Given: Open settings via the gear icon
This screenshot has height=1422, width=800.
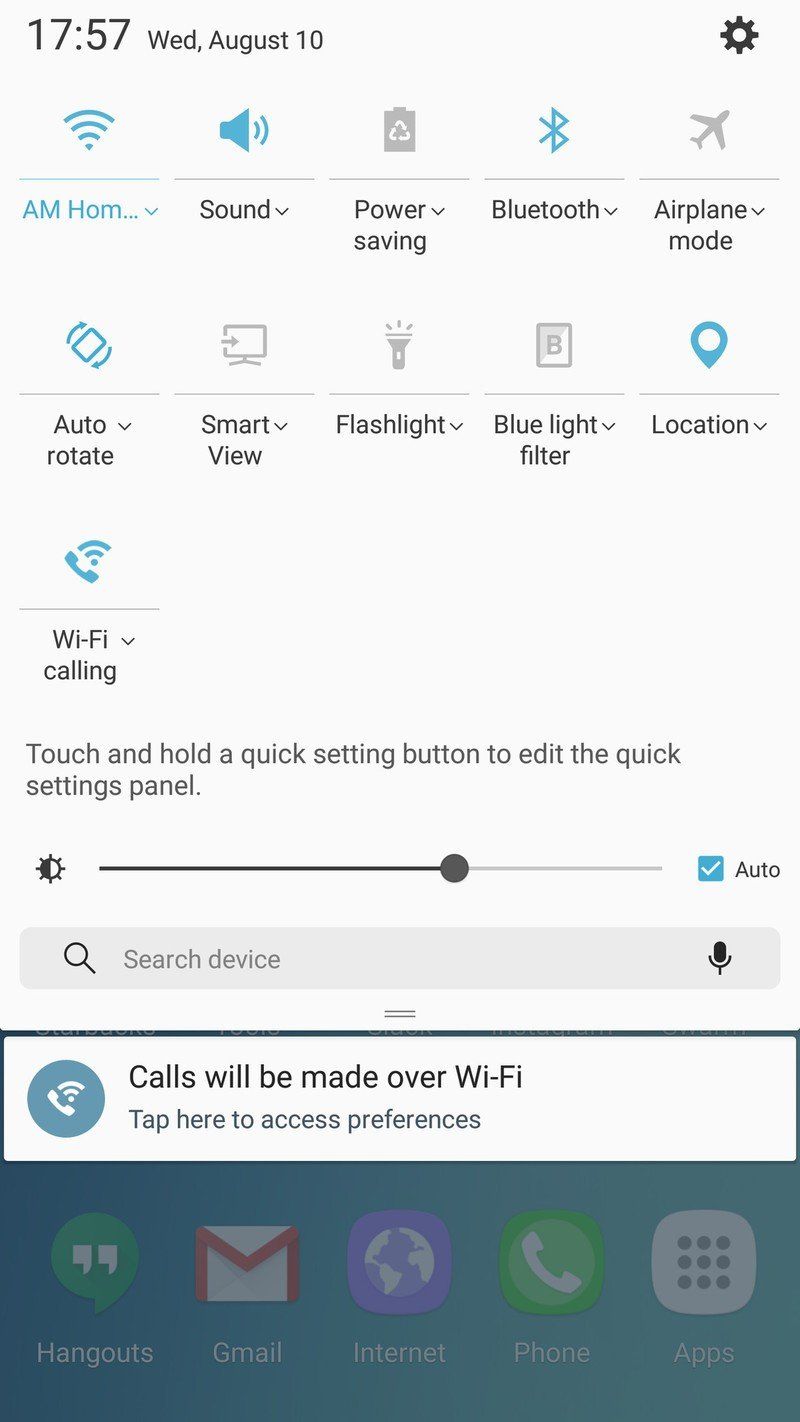Looking at the screenshot, I should tap(739, 37).
